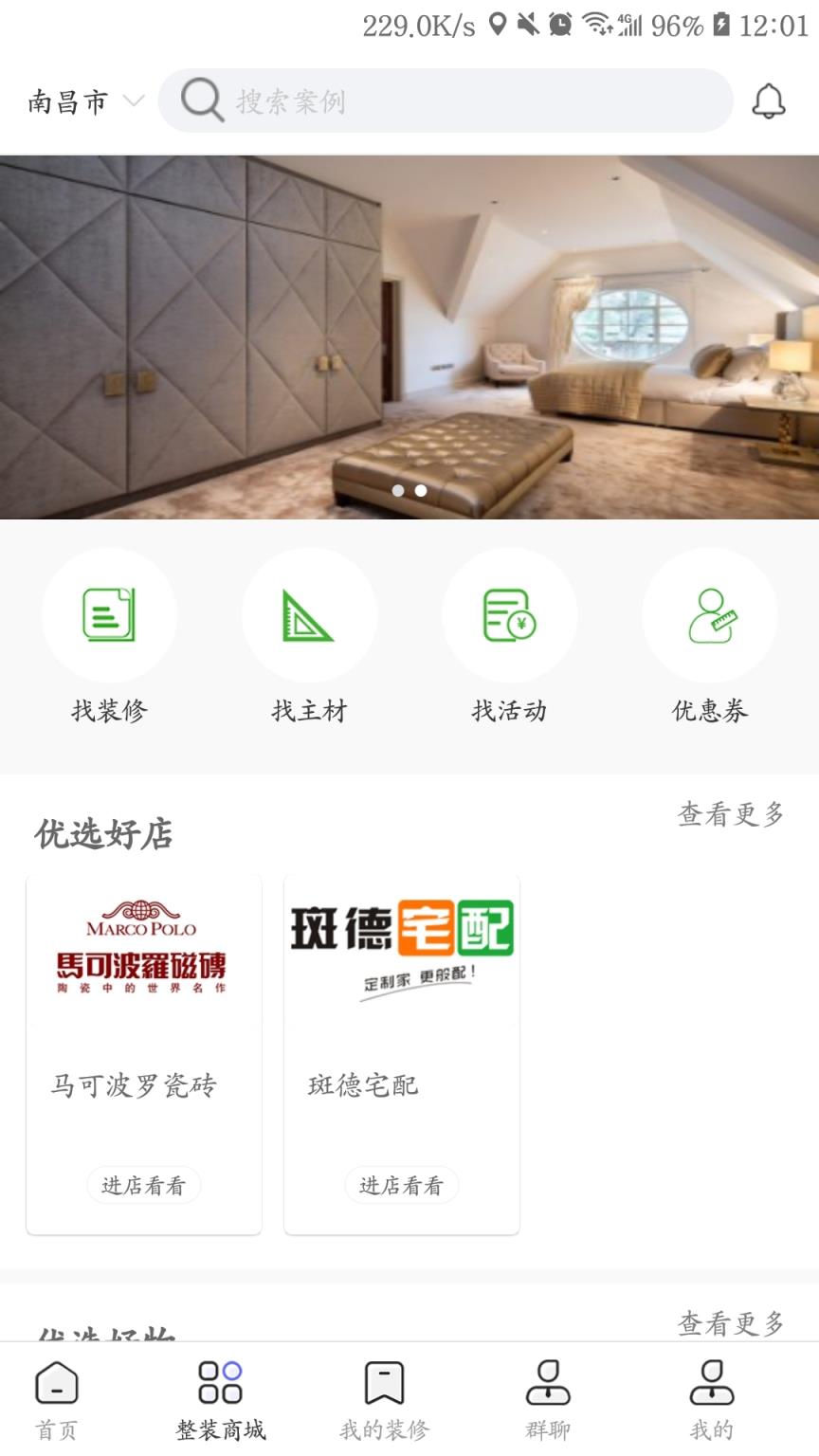The image size is (819, 1456).
Task: Select the 找主材 materials icon
Action: 309,614
